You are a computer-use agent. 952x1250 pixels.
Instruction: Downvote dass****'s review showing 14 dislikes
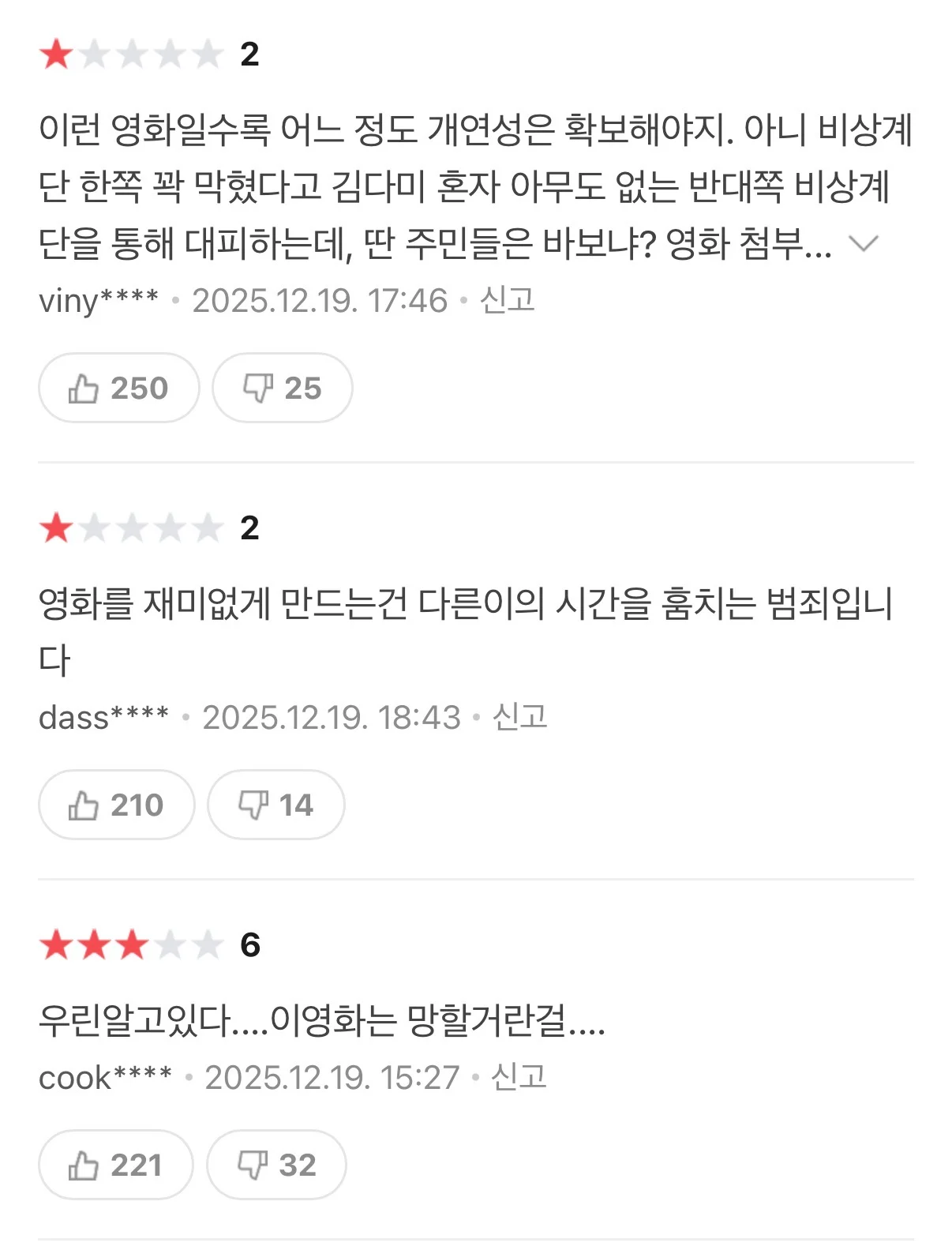click(275, 805)
